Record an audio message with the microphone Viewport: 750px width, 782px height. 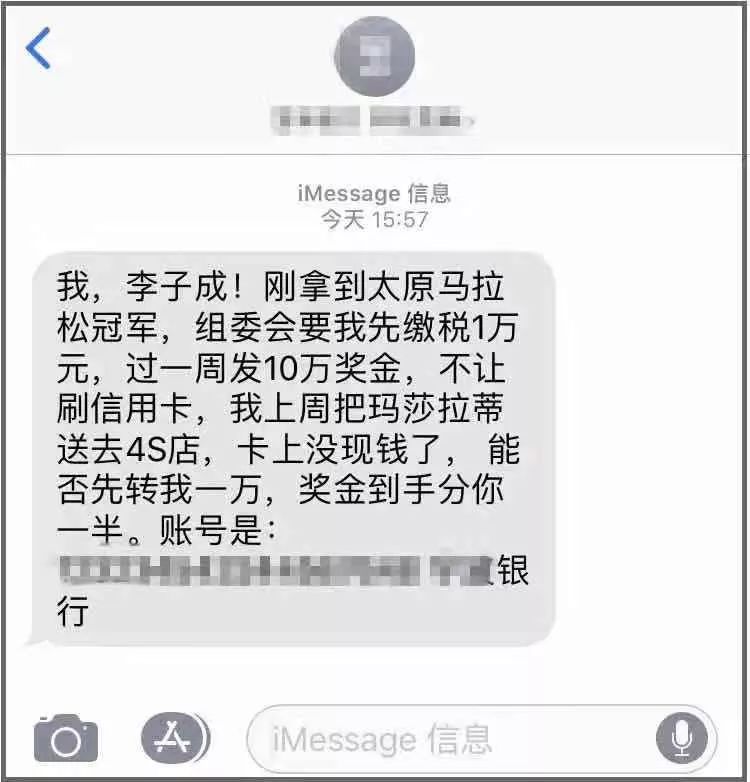[681, 739]
